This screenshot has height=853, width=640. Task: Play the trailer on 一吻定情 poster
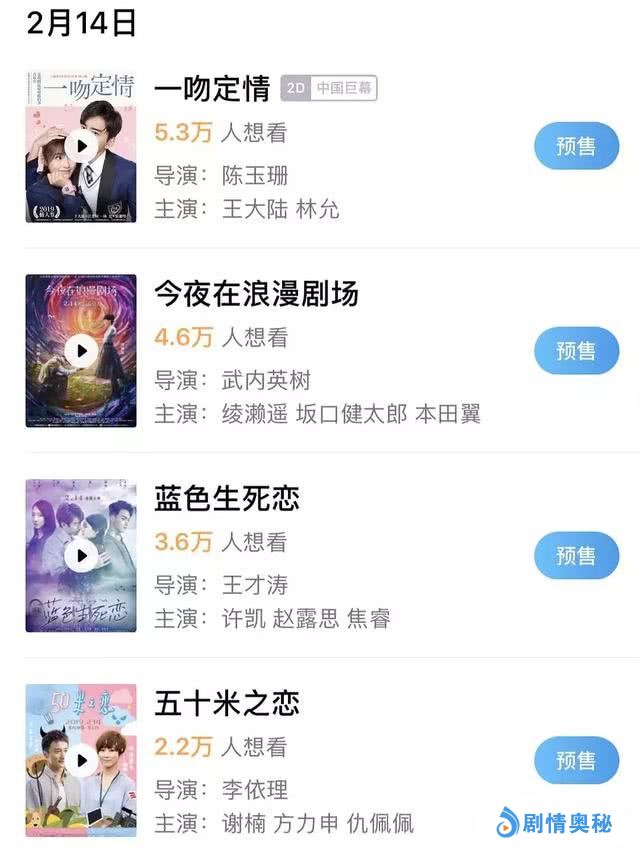81,146
